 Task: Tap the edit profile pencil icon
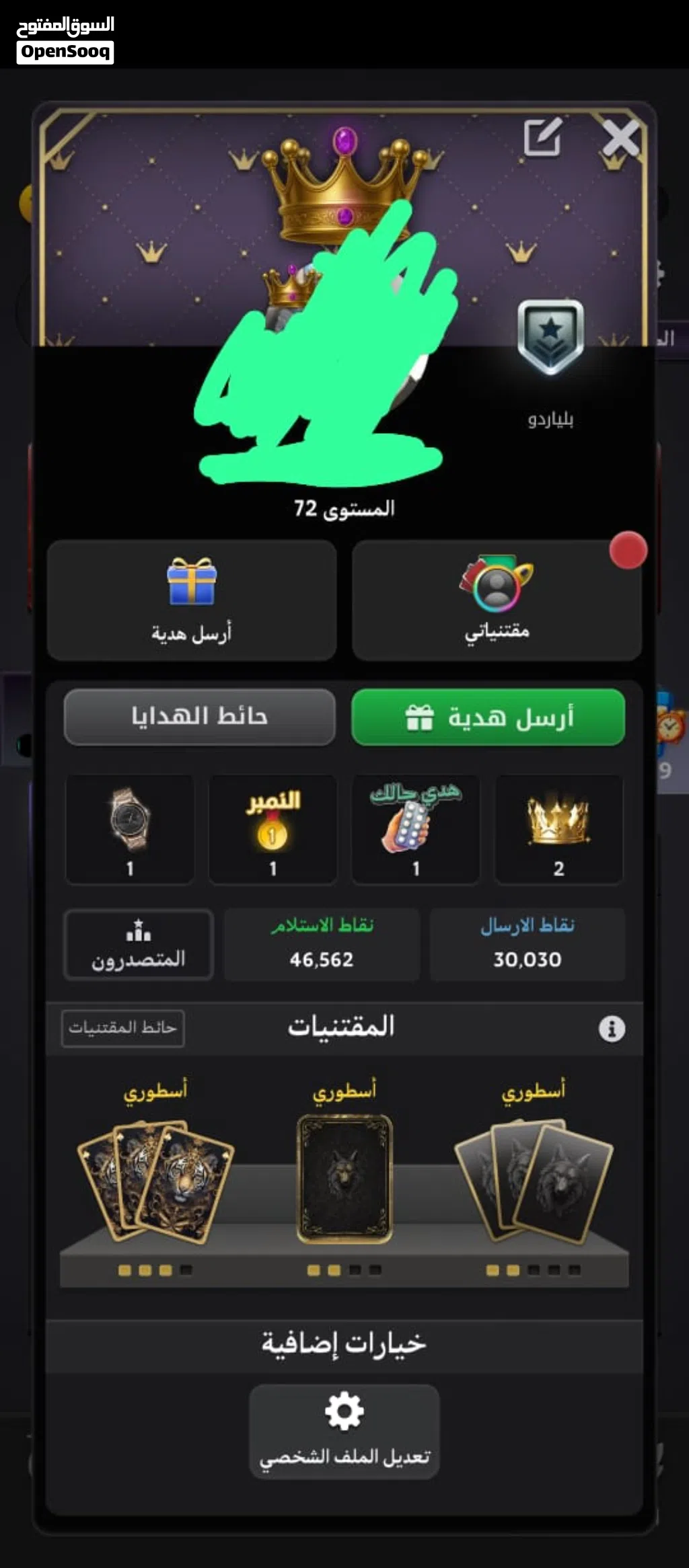542,137
